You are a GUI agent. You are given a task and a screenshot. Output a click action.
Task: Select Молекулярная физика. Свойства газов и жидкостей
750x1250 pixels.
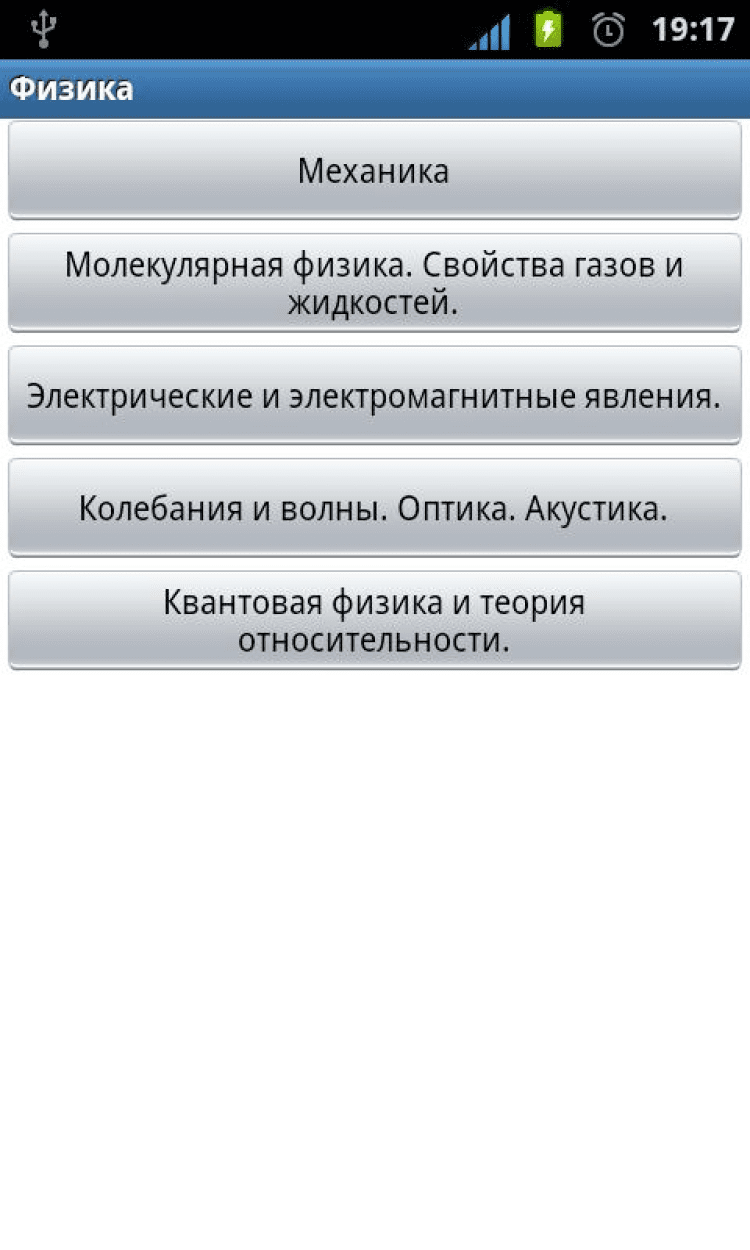click(x=374, y=283)
